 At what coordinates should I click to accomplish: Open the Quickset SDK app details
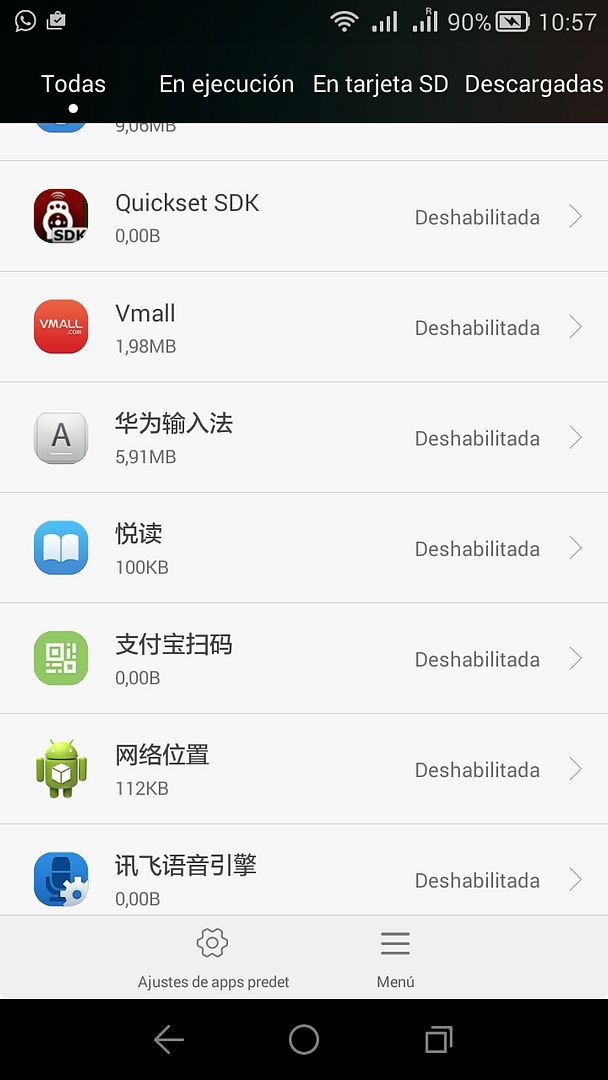(304, 217)
